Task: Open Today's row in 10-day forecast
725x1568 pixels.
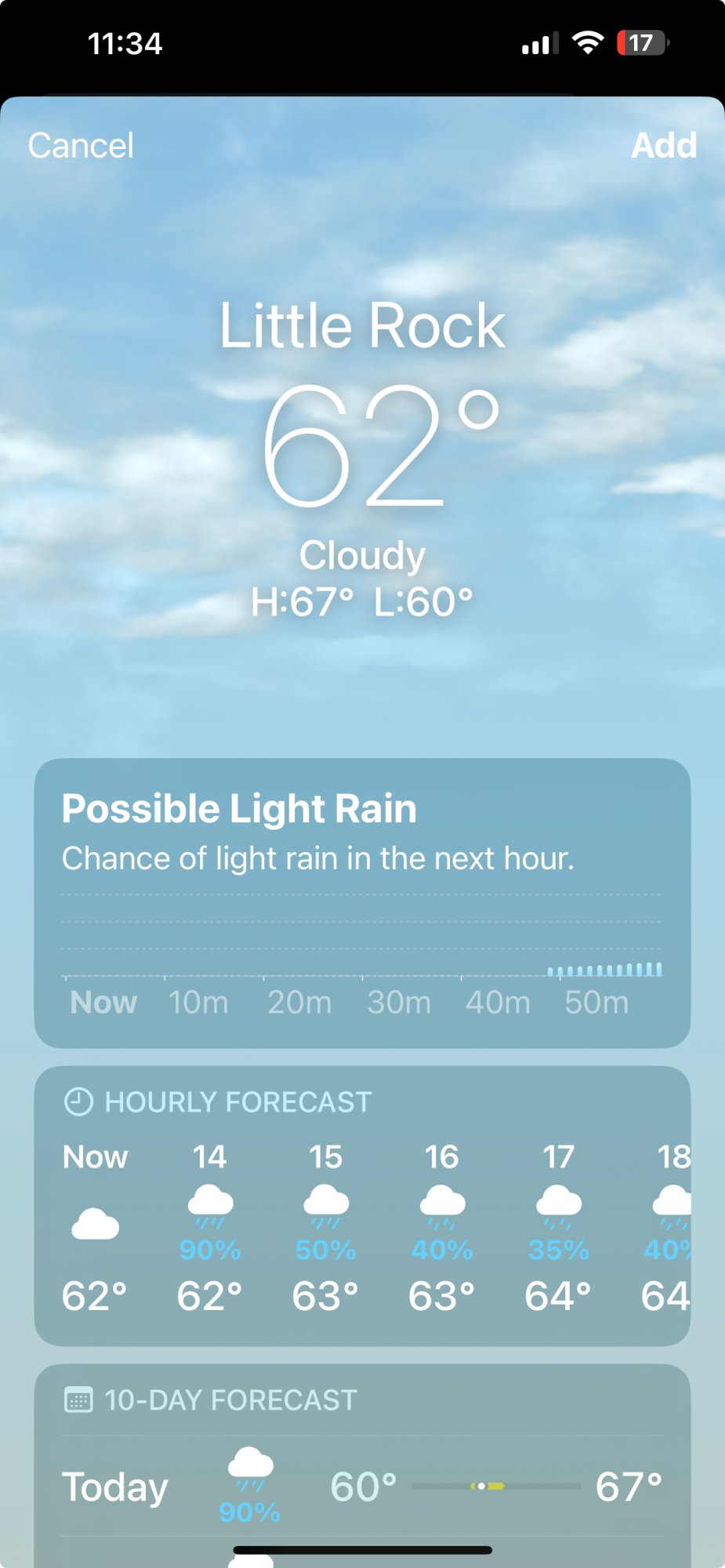Action: point(362,1486)
